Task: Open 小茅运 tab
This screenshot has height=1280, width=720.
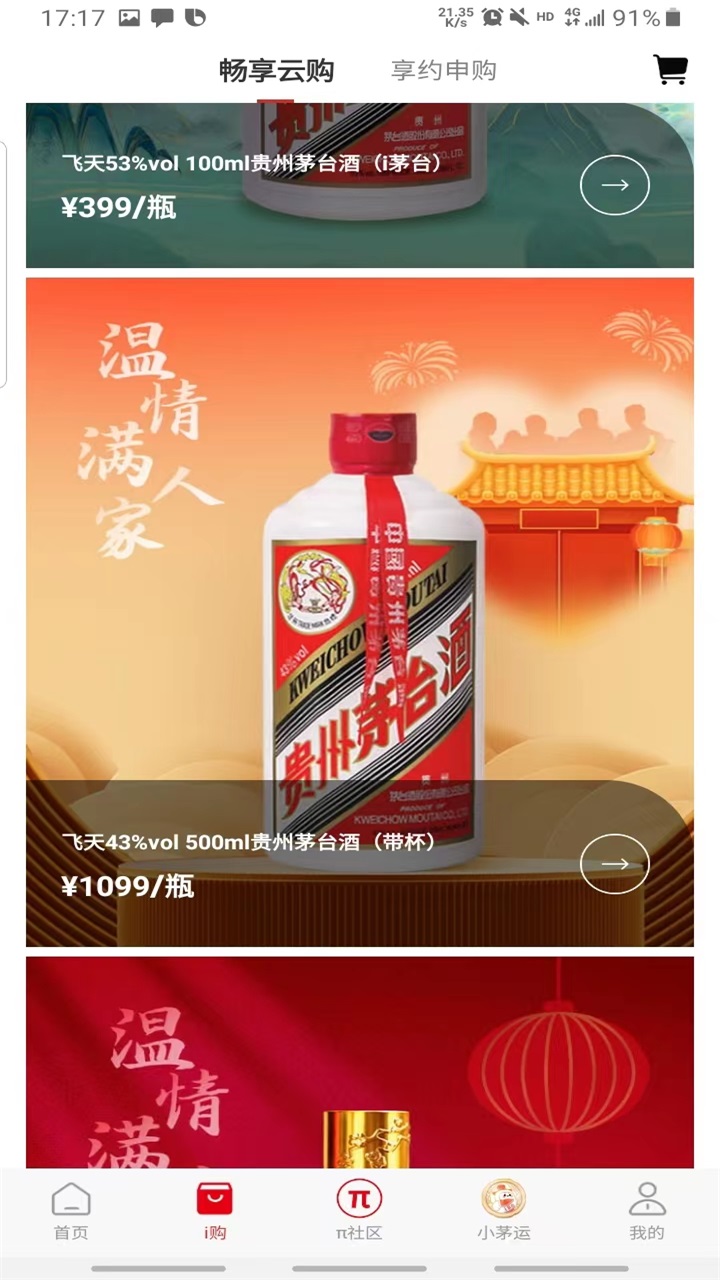Action: click(x=503, y=1210)
